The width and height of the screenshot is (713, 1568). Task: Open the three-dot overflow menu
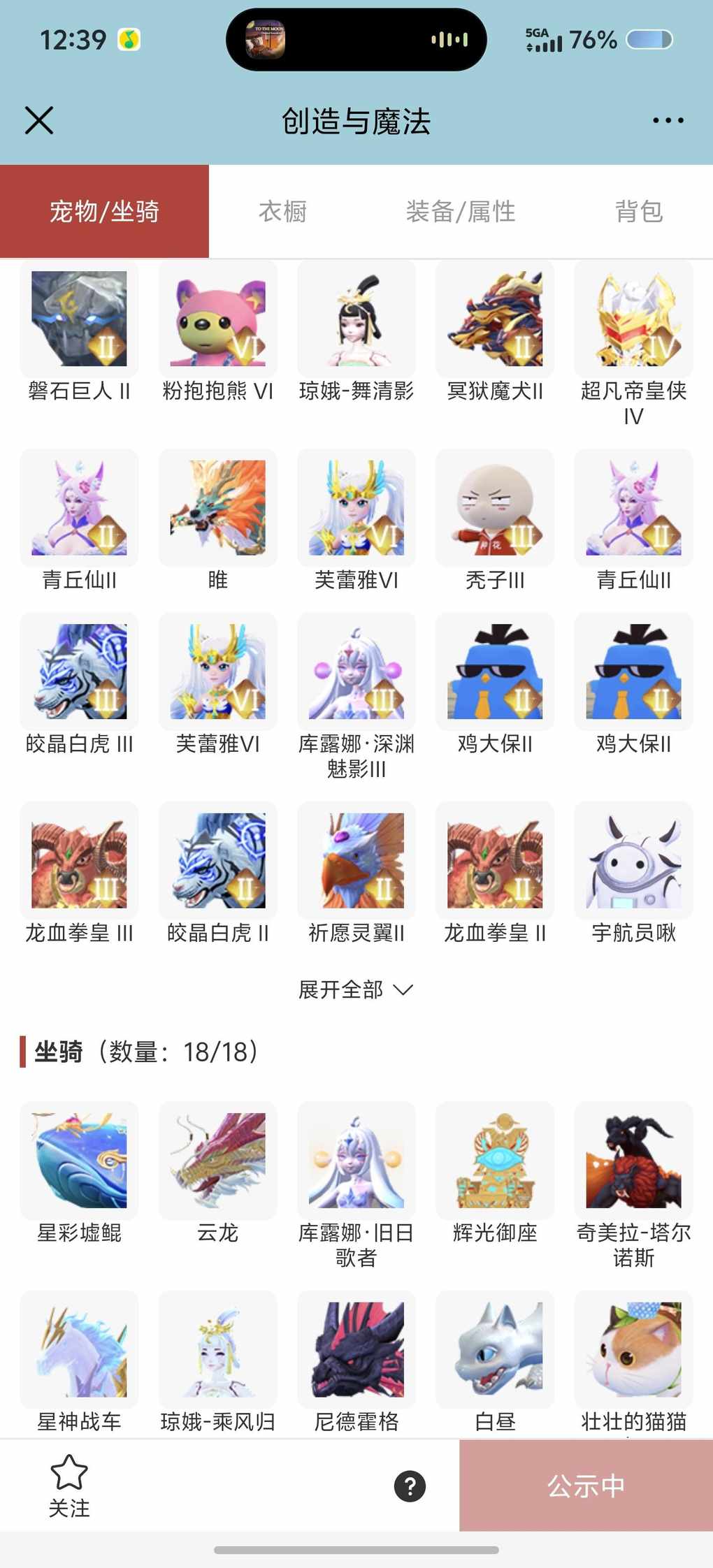point(668,120)
